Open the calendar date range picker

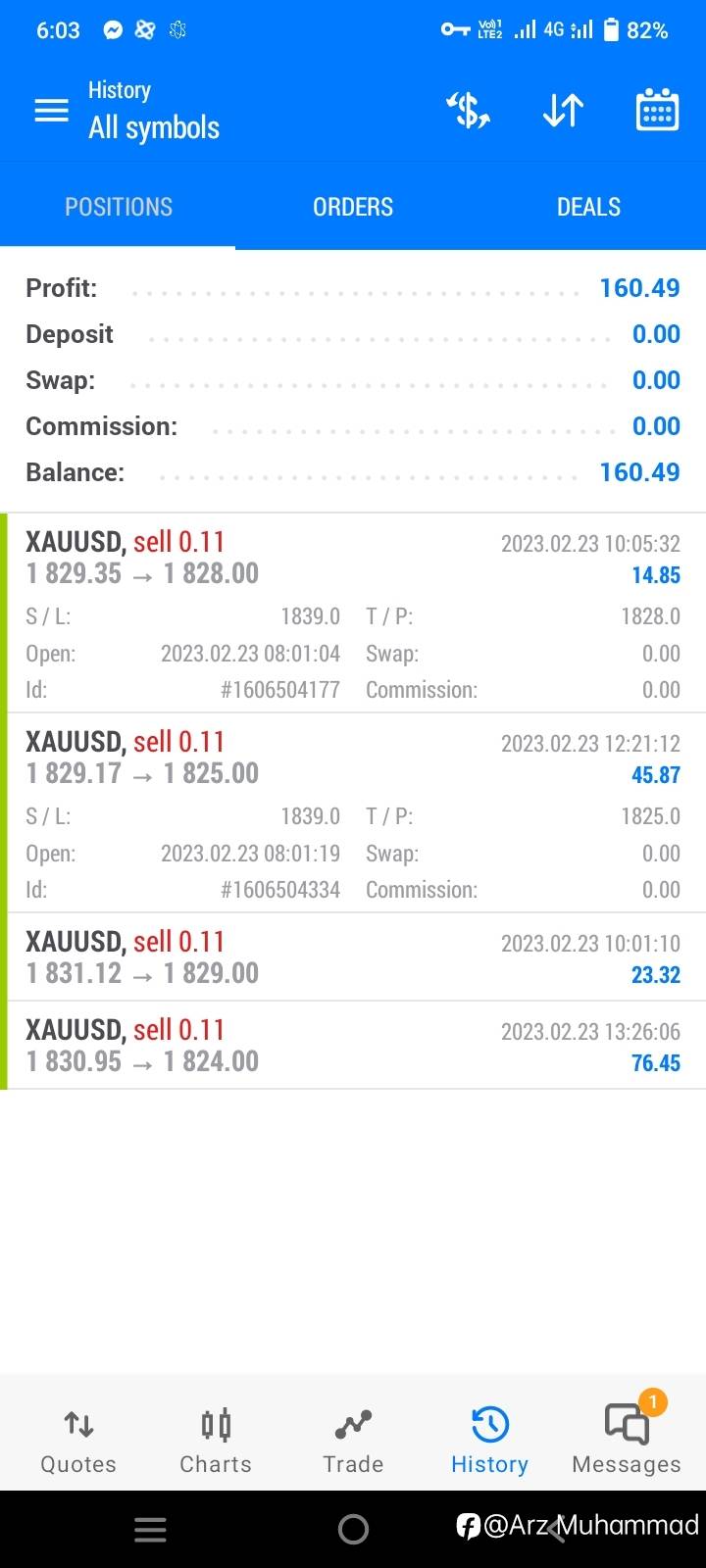(x=657, y=110)
